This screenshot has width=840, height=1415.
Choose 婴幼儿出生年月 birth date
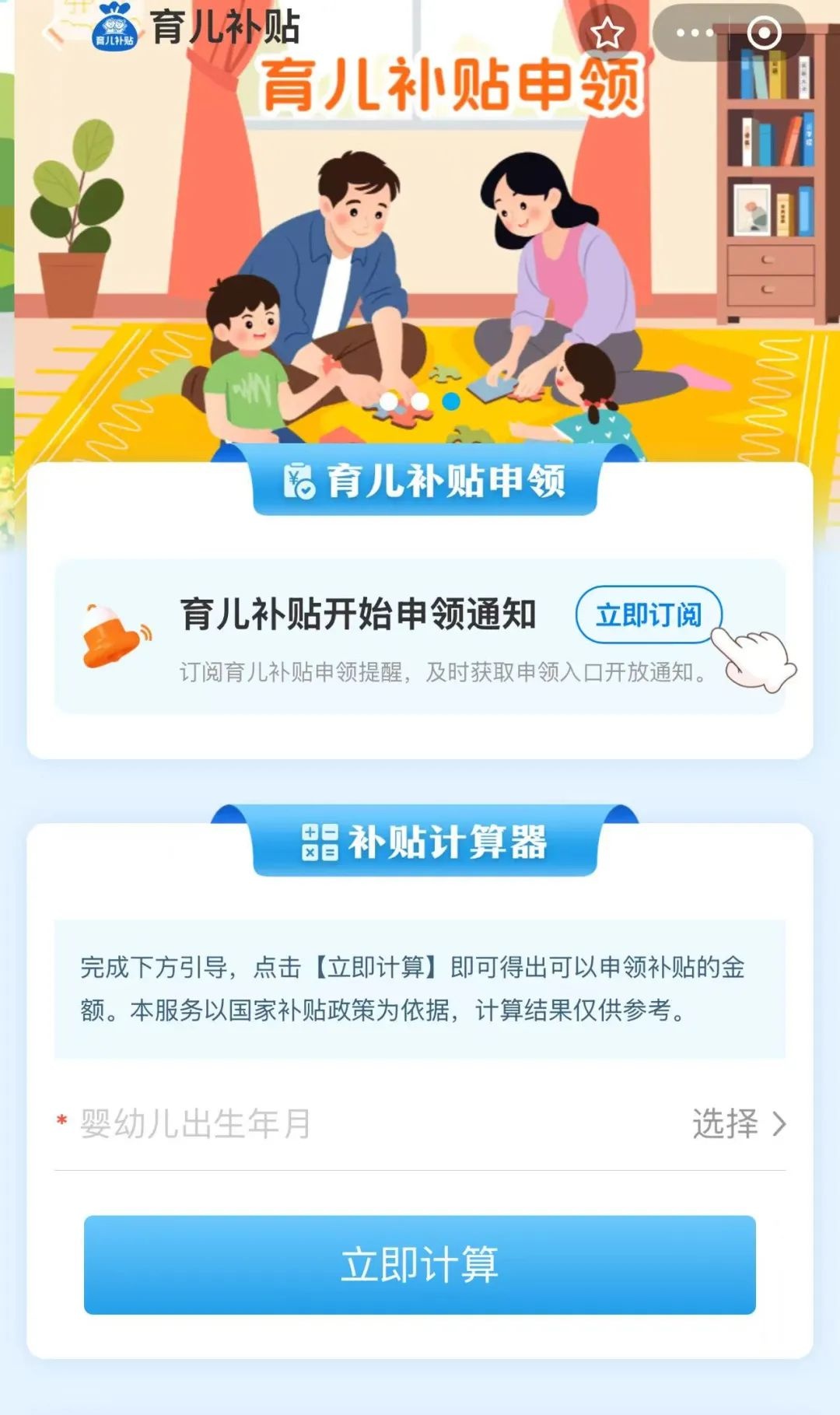tap(737, 1123)
